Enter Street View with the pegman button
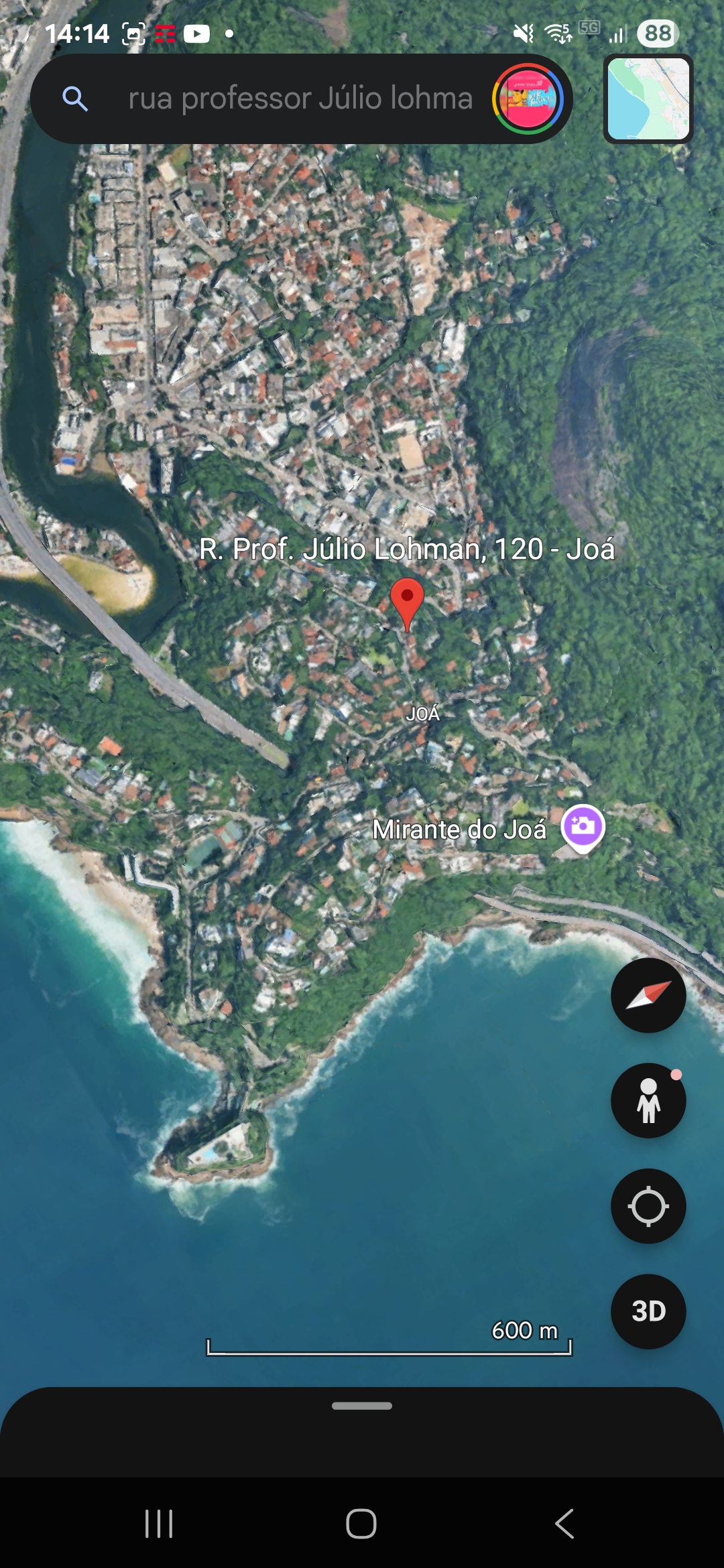 pos(648,1100)
